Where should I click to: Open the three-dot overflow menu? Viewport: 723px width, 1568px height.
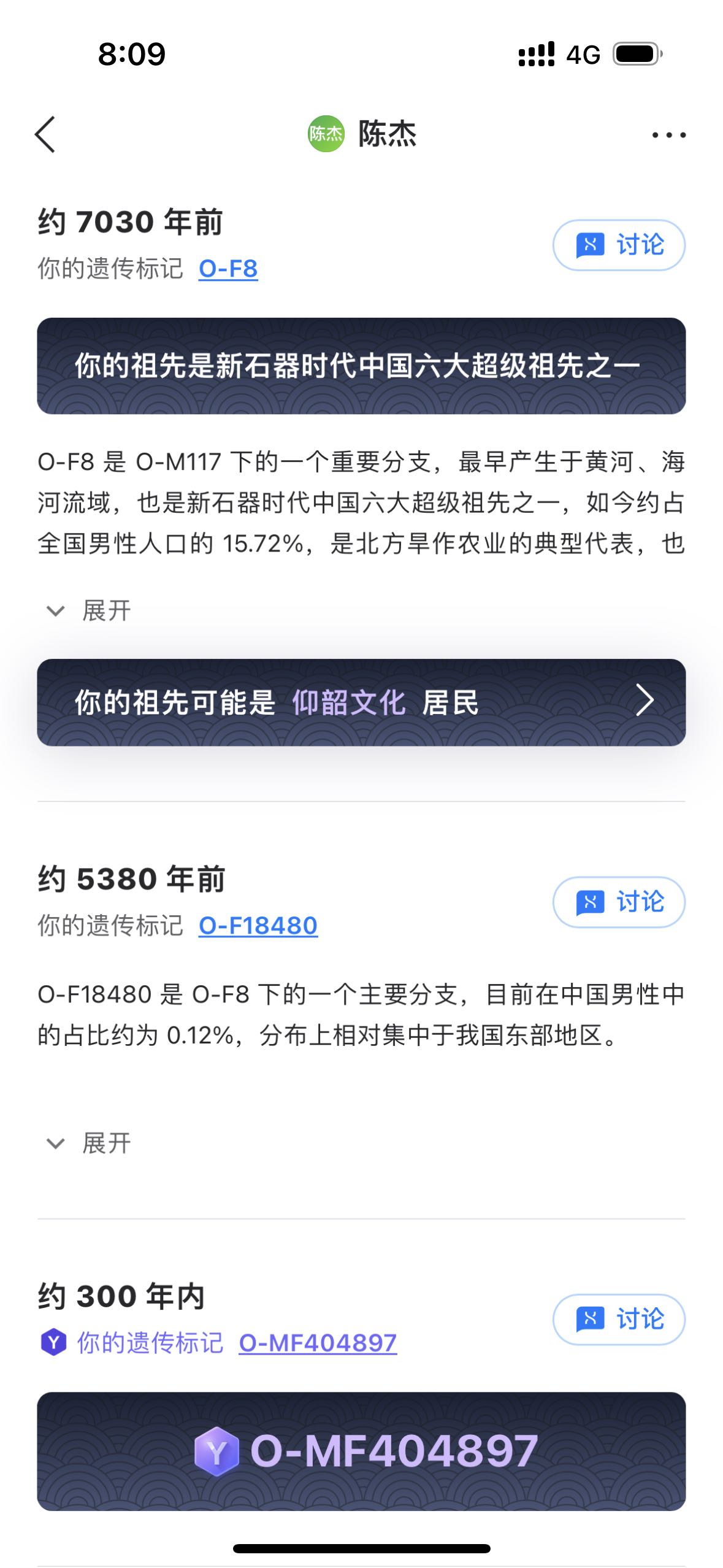(668, 135)
